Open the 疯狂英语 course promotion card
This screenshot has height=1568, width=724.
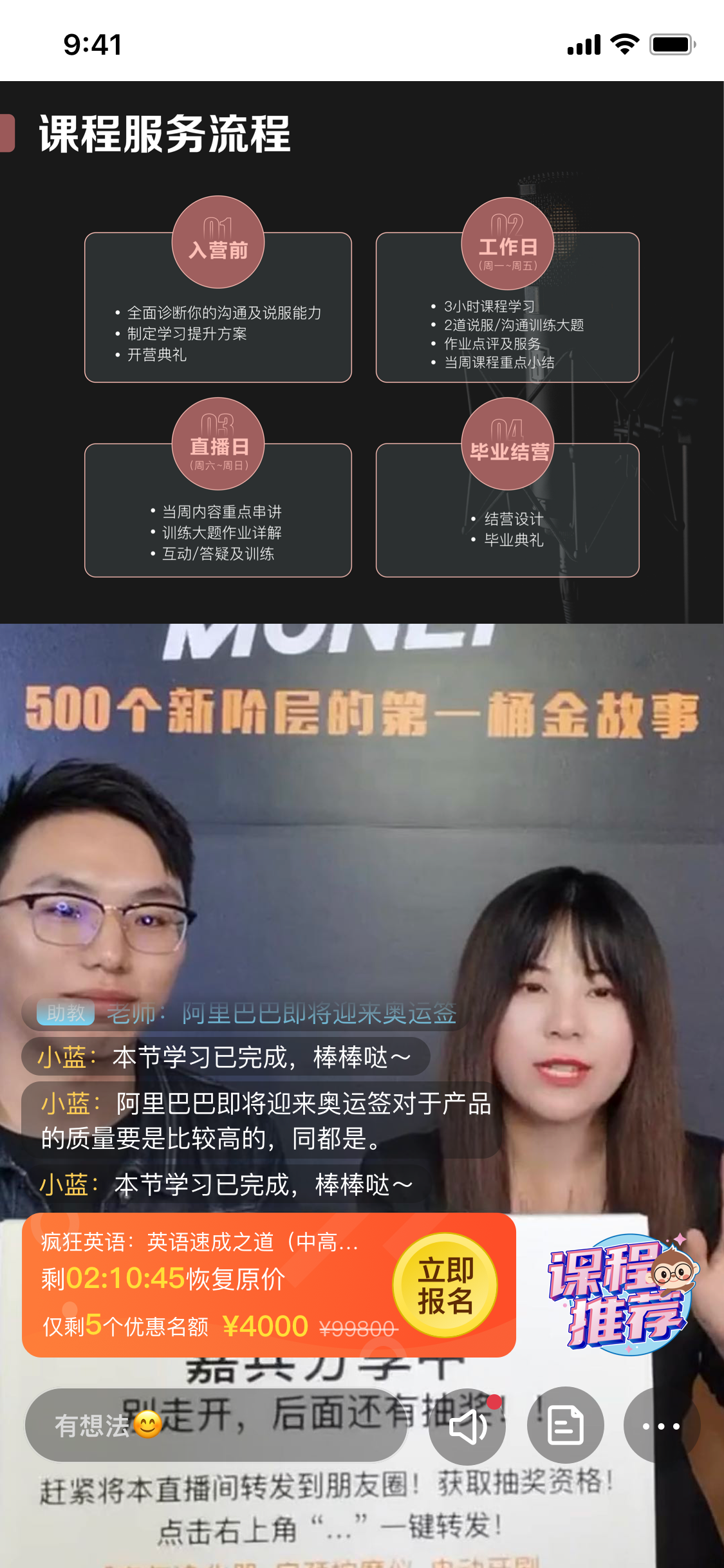pyautogui.click(x=206, y=1285)
